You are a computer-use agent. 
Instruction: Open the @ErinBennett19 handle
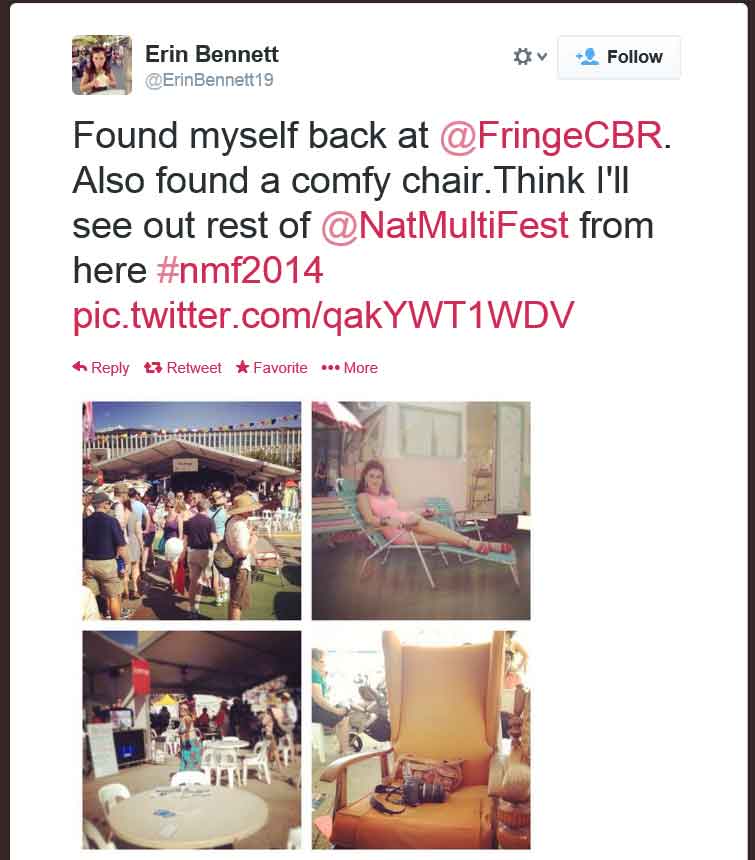point(209,80)
